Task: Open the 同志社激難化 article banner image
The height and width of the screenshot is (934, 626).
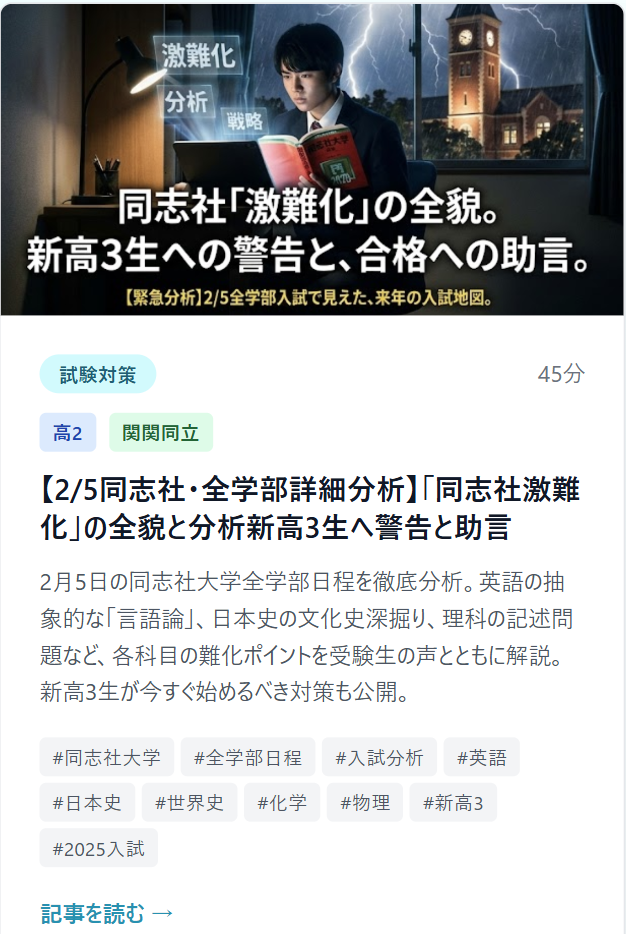Action: click(x=312, y=158)
